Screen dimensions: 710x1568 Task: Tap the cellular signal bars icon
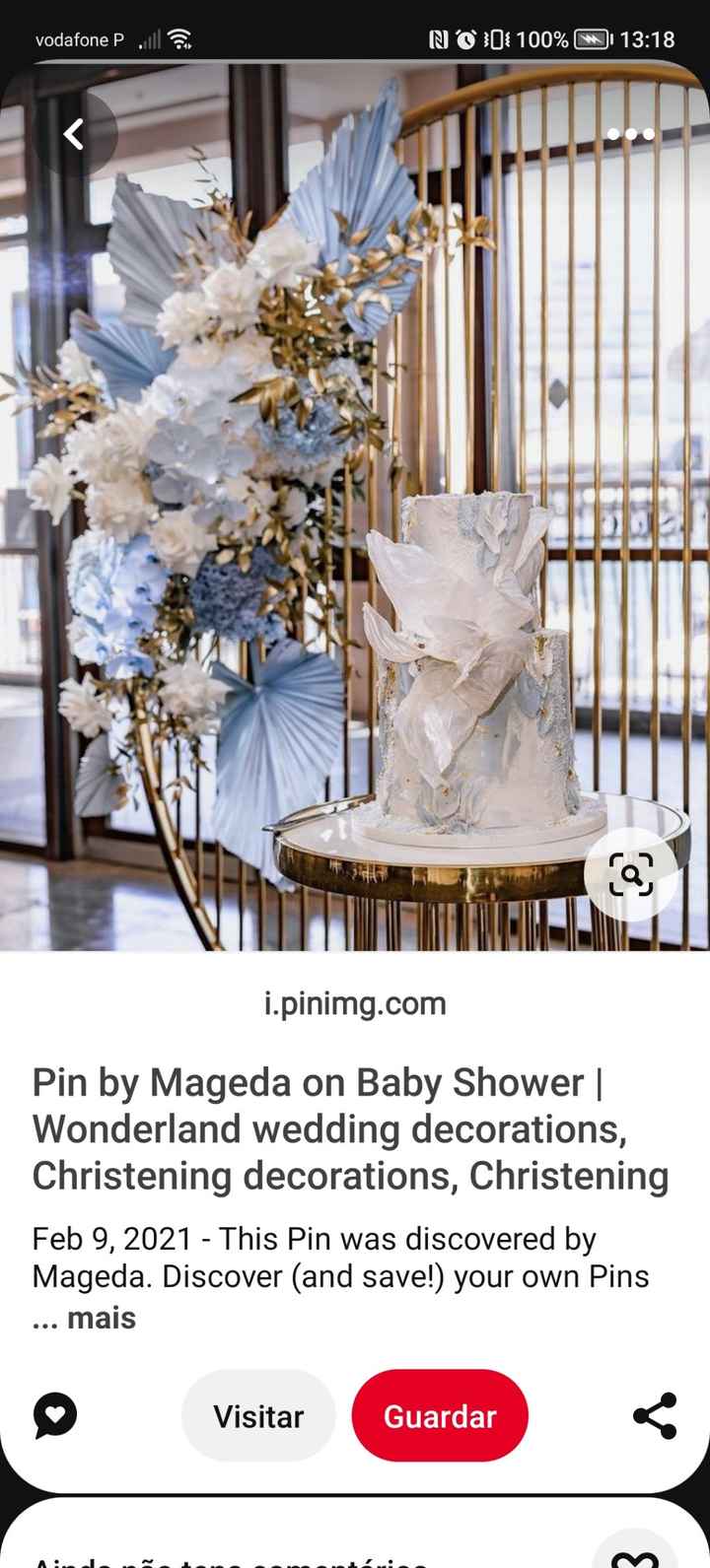tap(149, 39)
